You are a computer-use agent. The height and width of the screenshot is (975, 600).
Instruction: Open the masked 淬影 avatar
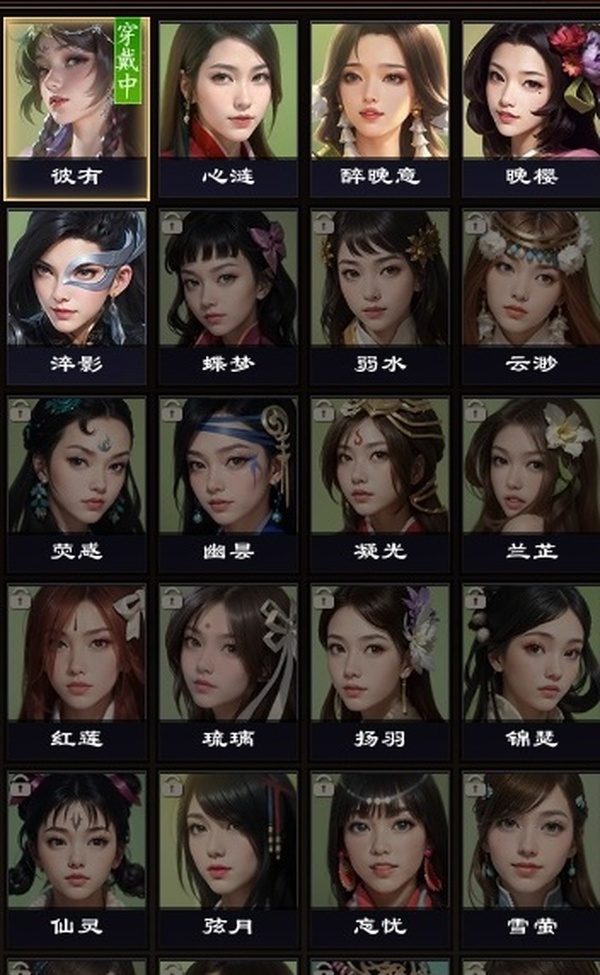(x=77, y=278)
